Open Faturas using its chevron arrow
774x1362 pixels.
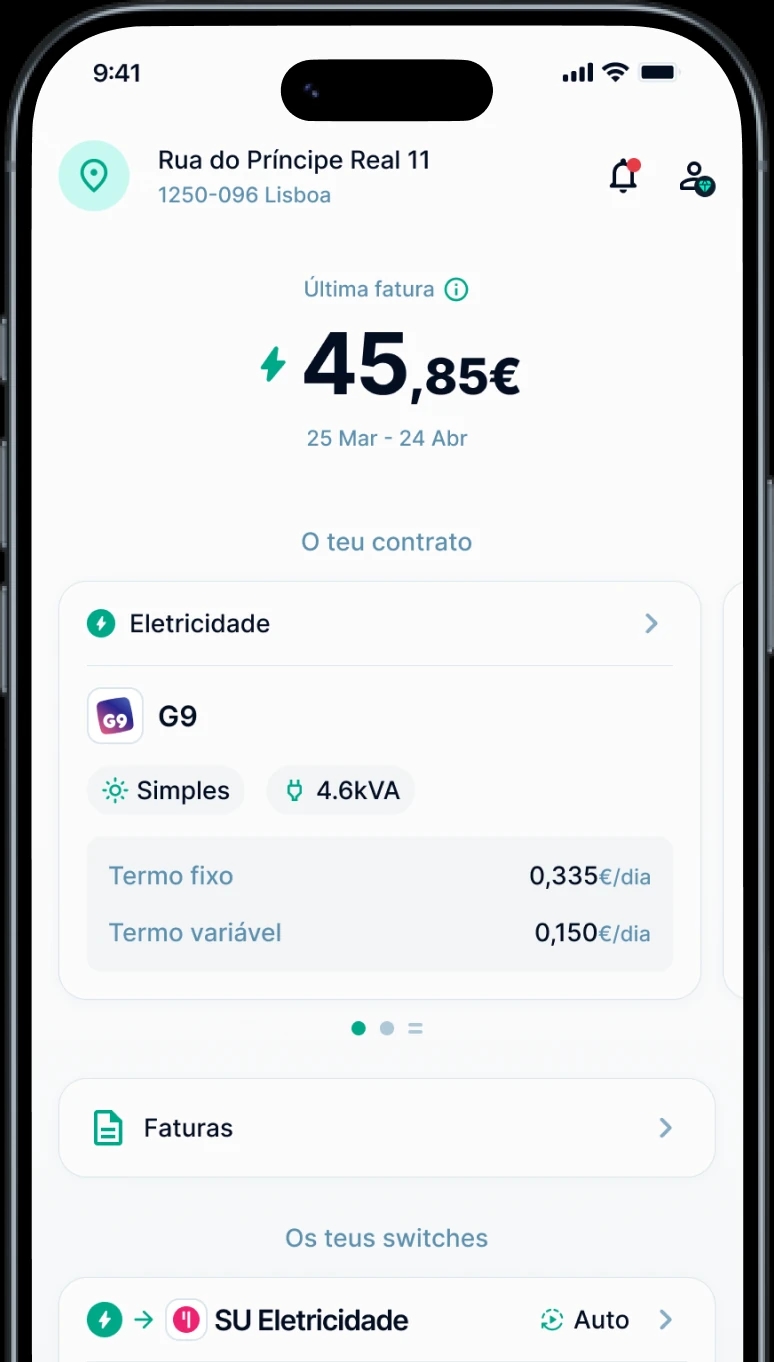(665, 1127)
